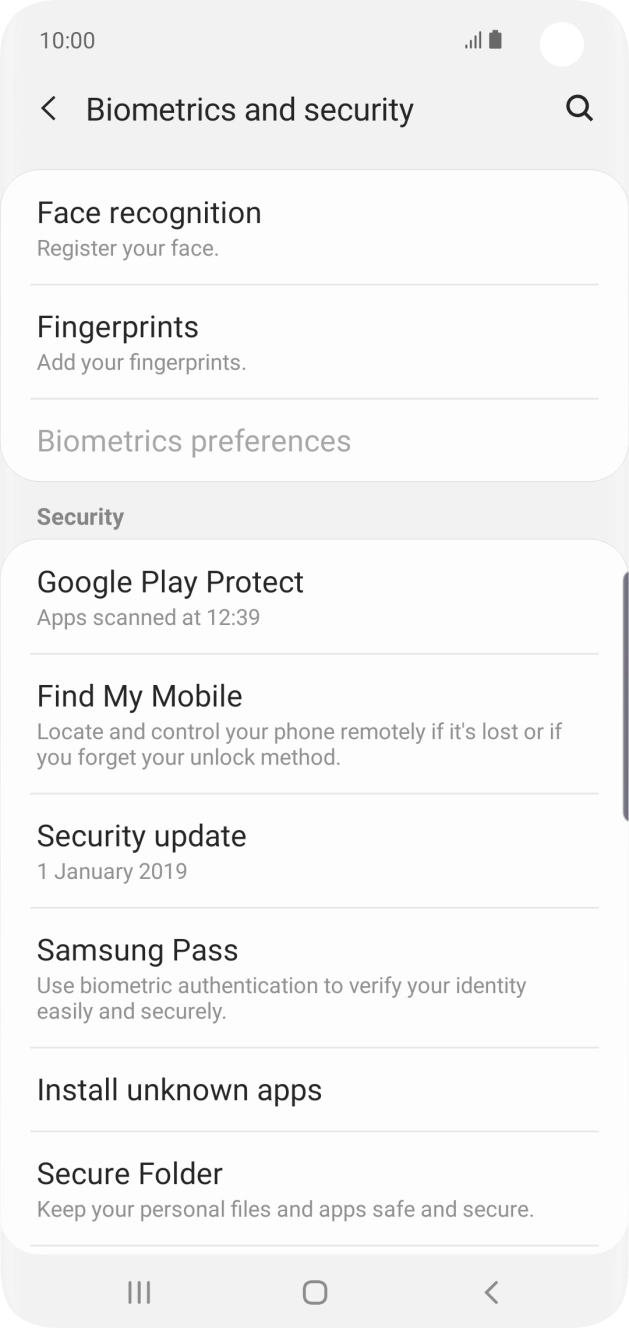Open the search icon
Image resolution: width=629 pixels, height=1328 pixels.
pyautogui.click(x=579, y=109)
